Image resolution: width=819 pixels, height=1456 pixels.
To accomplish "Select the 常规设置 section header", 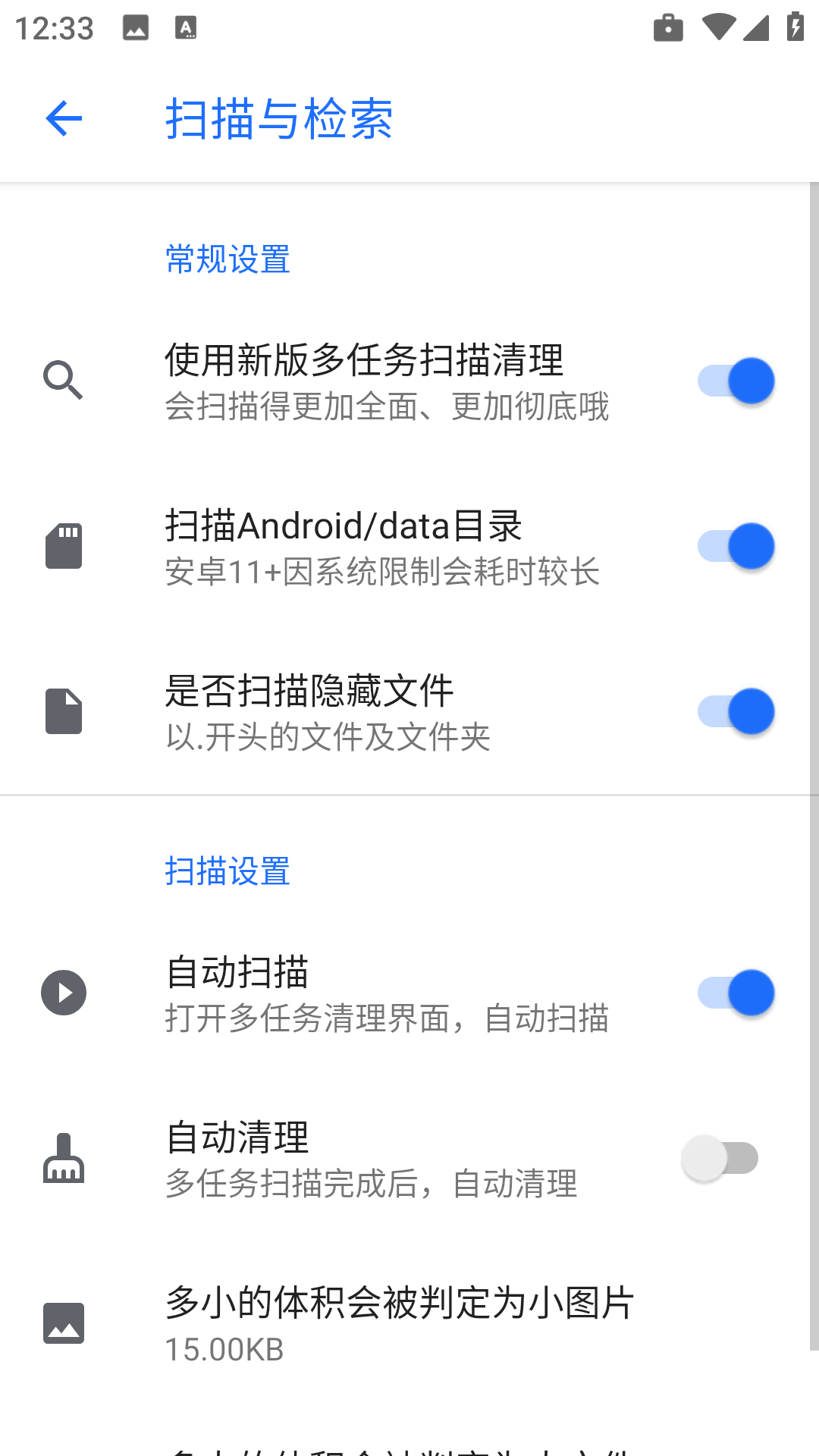I will click(227, 259).
